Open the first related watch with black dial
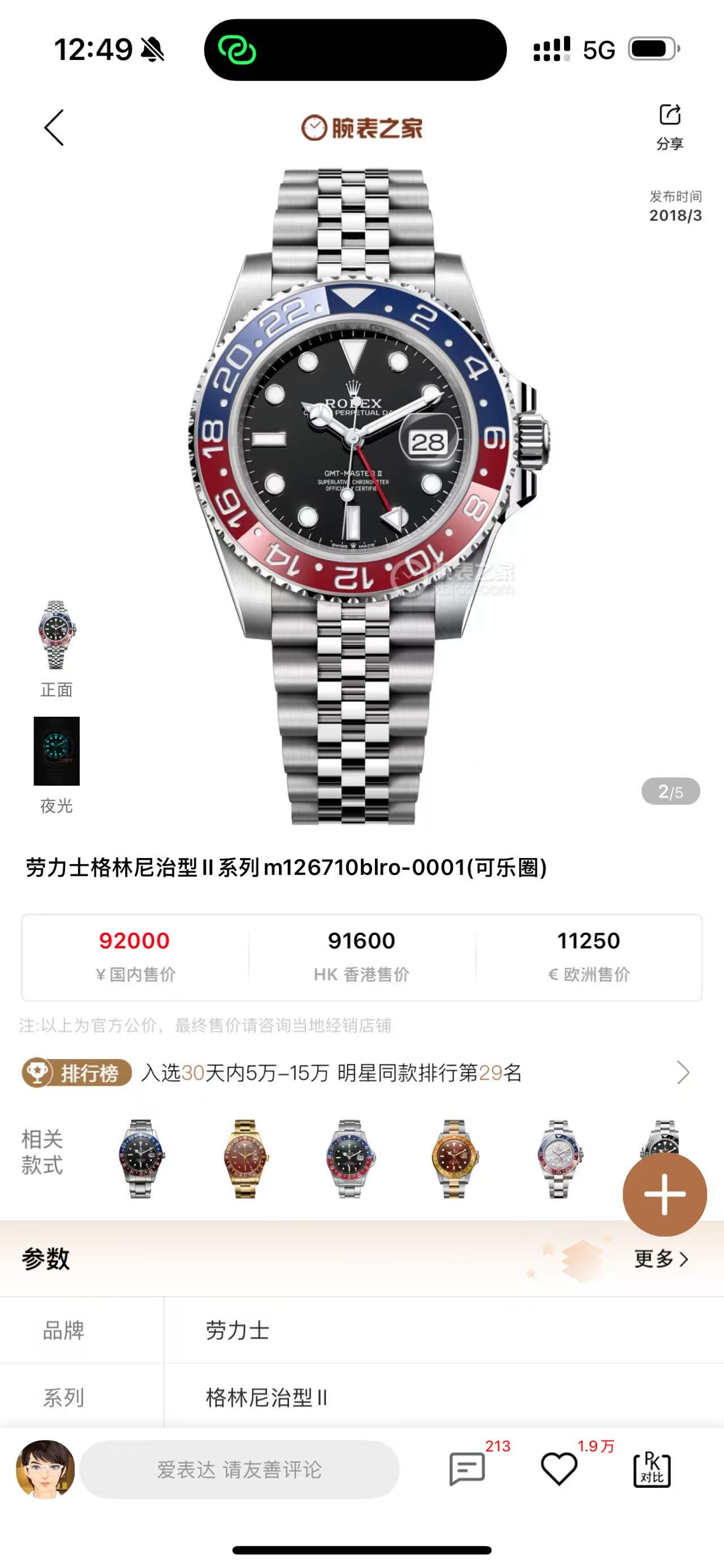724x1568 pixels. click(140, 1158)
